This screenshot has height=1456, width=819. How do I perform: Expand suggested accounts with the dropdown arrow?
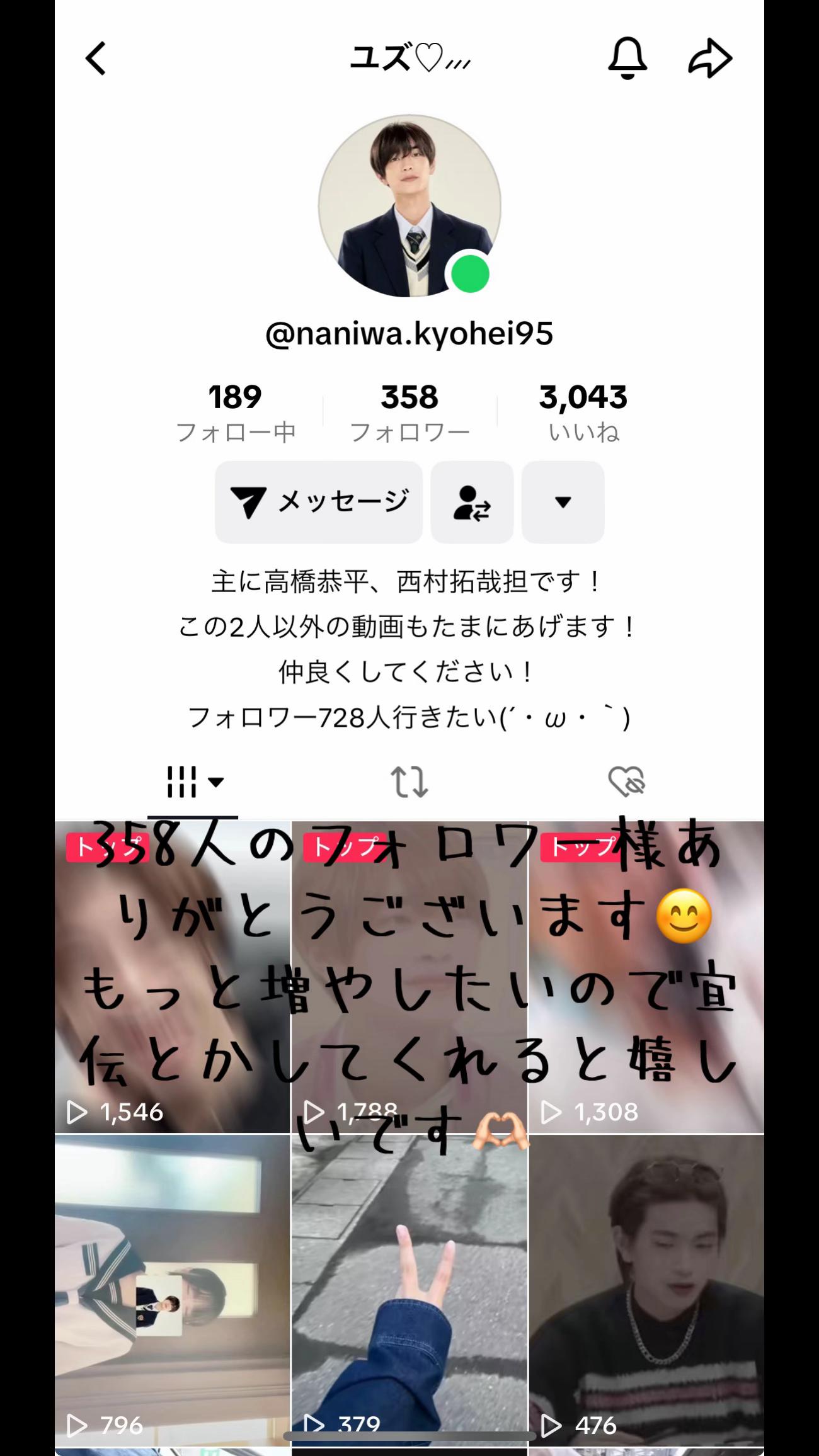click(563, 502)
